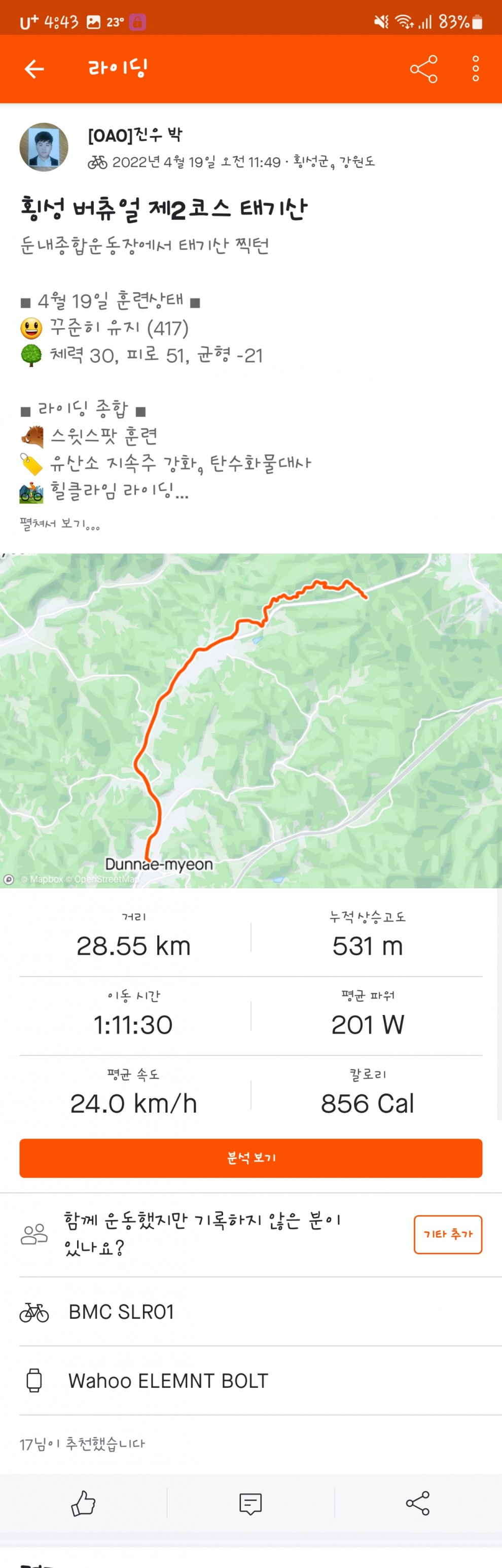View the 17 people who gave kudos

[82, 1444]
